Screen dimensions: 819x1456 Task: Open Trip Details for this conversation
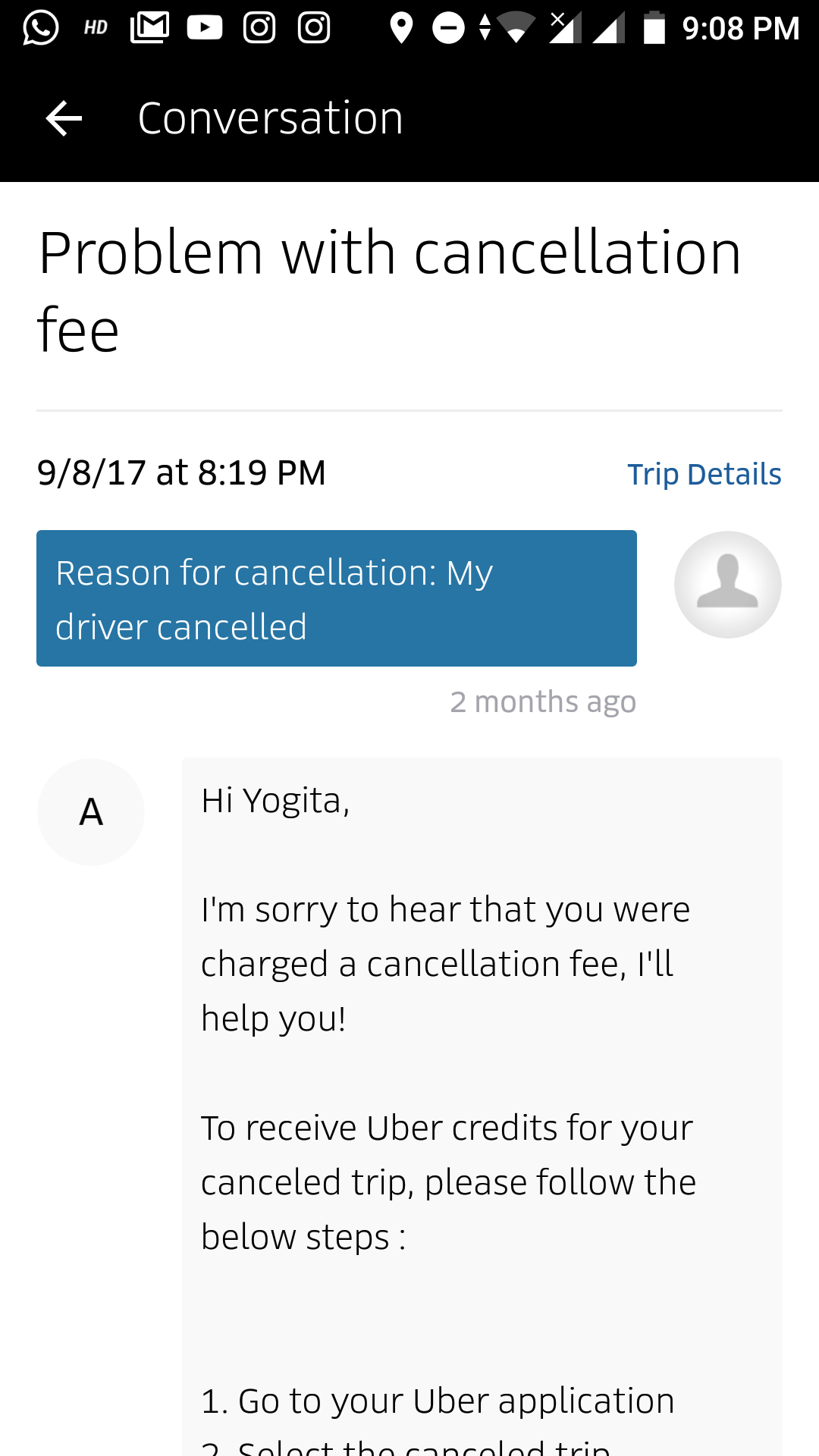[704, 473]
